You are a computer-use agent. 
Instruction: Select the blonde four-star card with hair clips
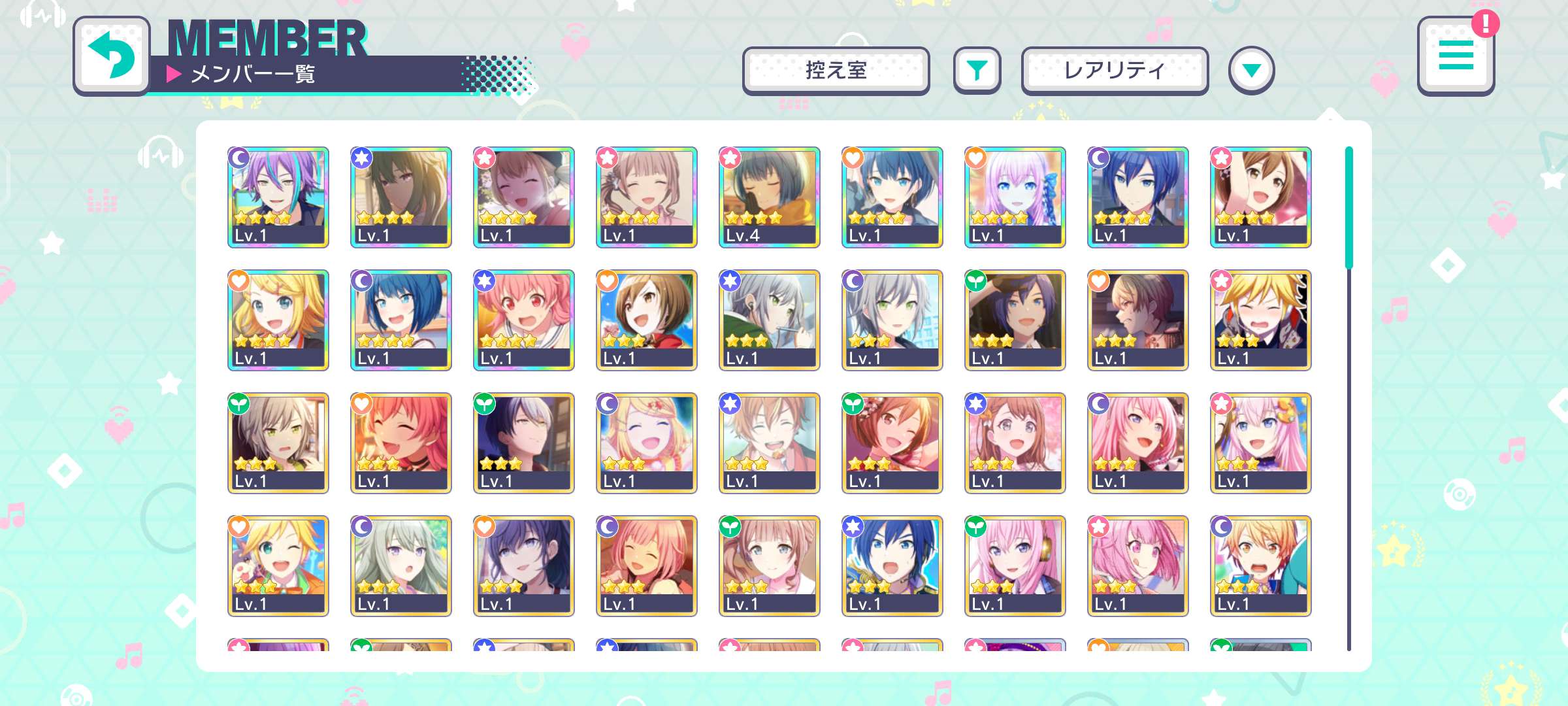(278, 320)
